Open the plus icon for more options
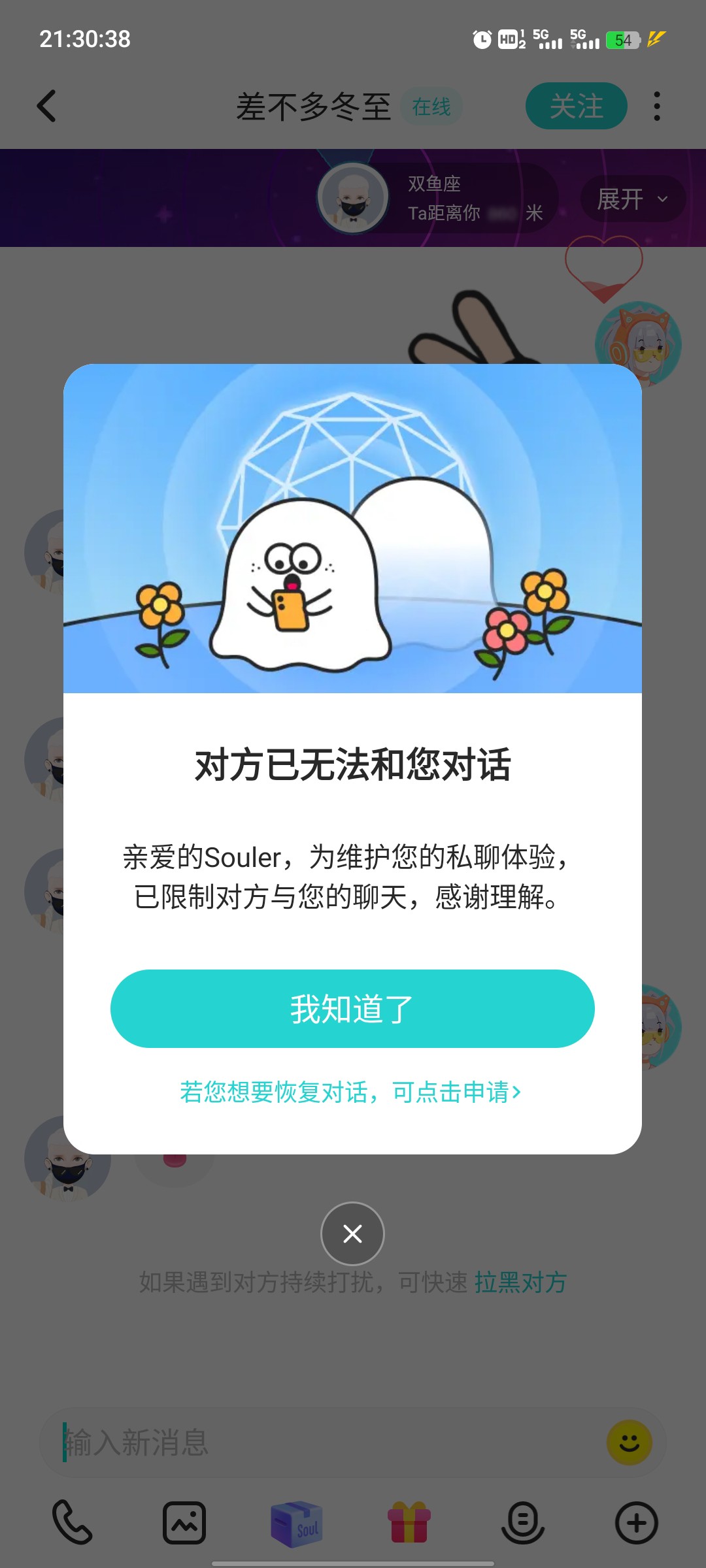The width and height of the screenshot is (706, 1568). (636, 1523)
